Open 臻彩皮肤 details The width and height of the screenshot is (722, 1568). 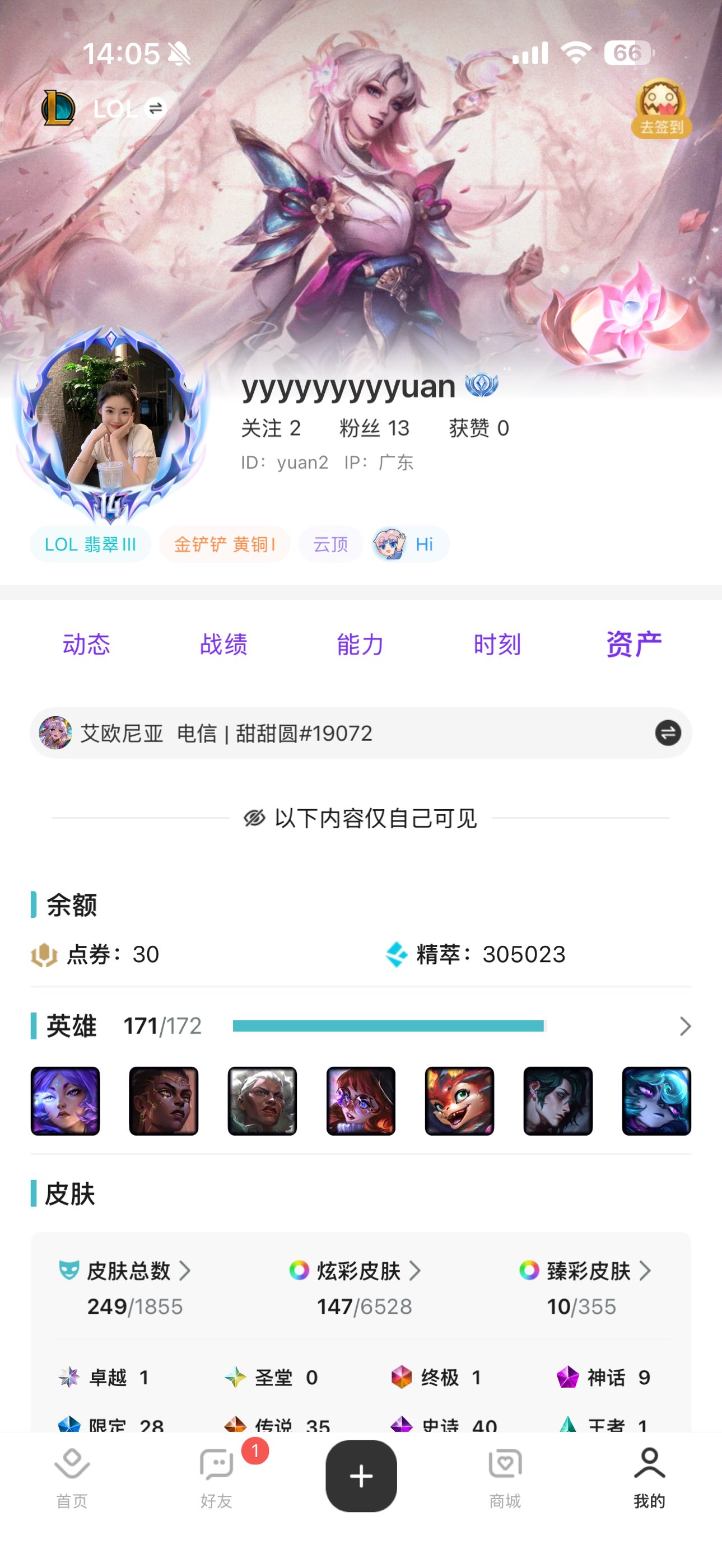pyautogui.click(x=589, y=1271)
